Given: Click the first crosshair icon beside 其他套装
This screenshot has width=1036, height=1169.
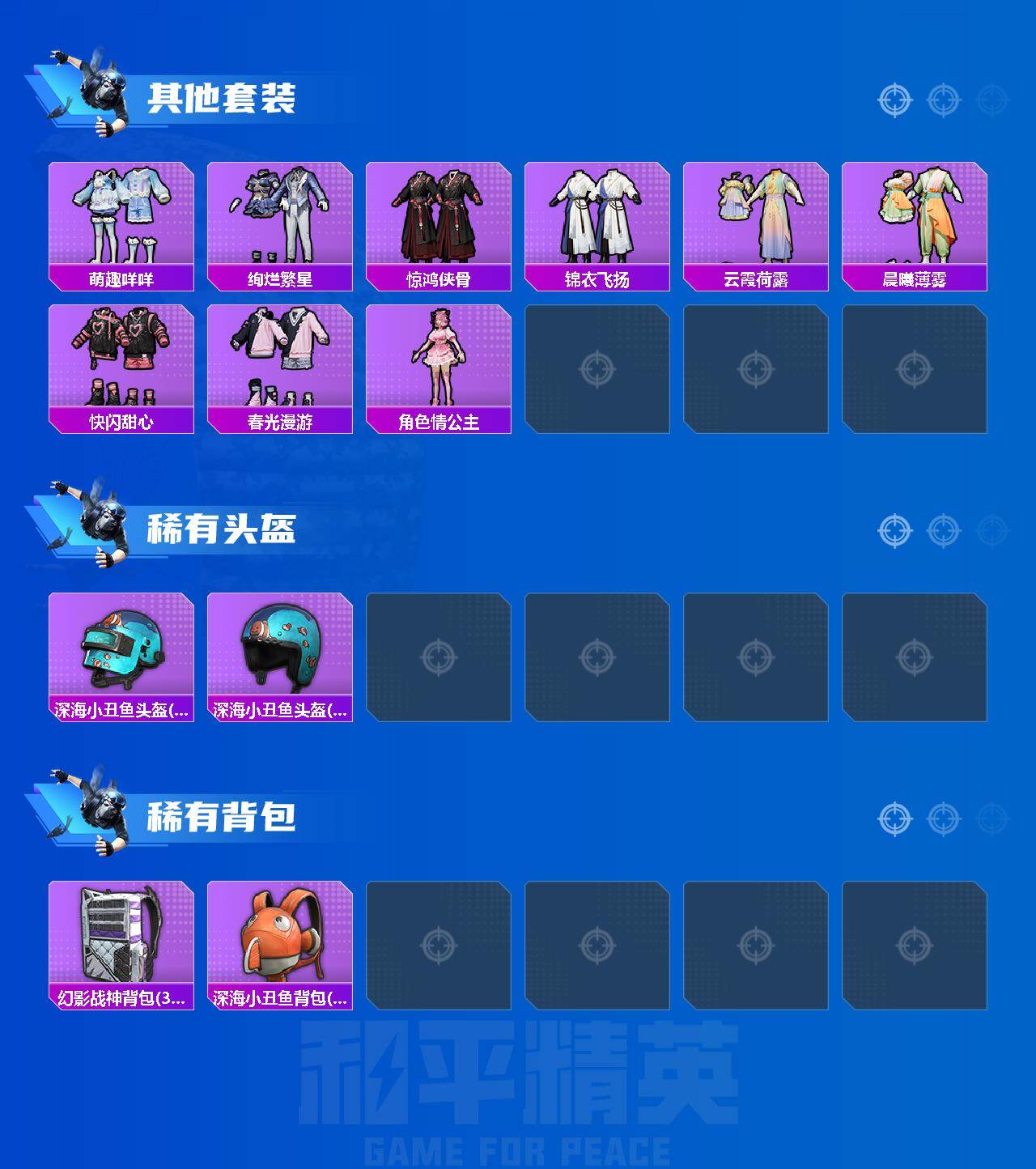Looking at the screenshot, I should pos(894,101).
